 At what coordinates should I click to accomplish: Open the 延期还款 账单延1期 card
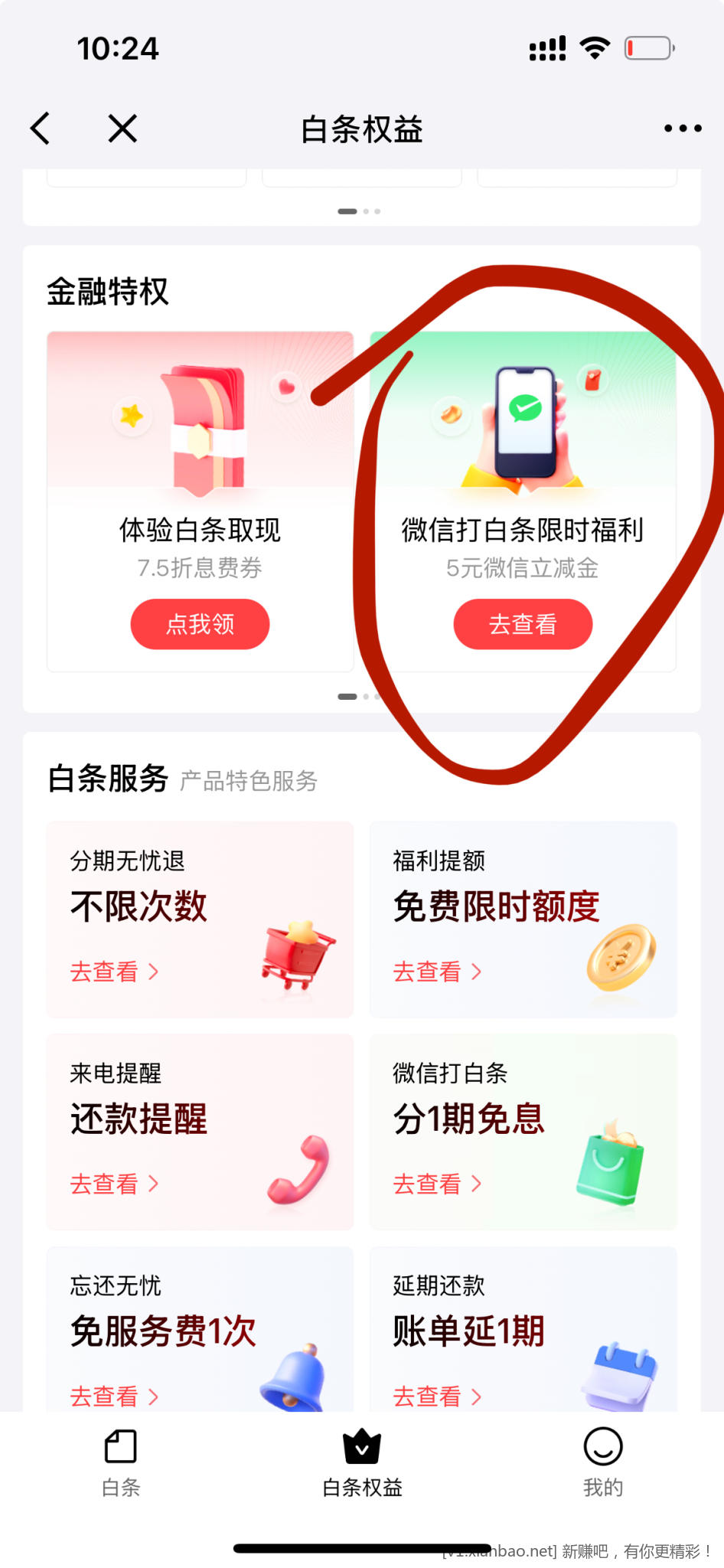click(523, 1332)
